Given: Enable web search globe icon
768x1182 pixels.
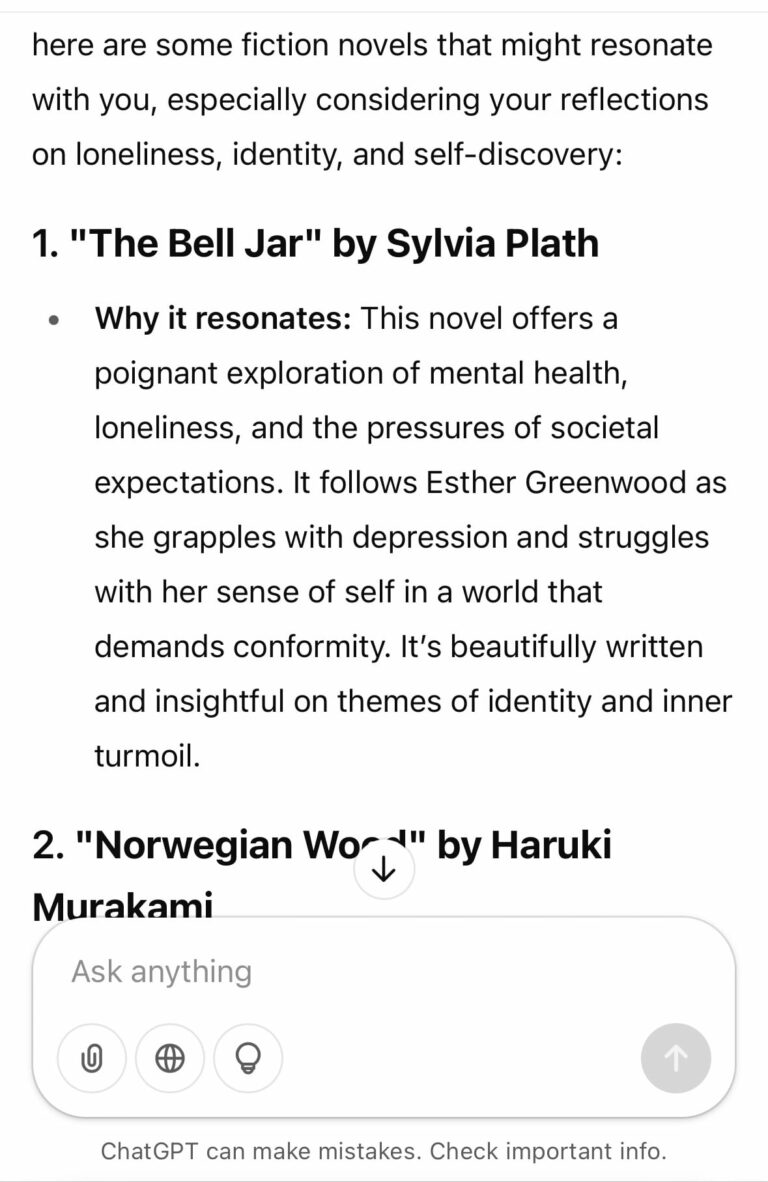Looking at the screenshot, I should [x=170, y=1058].
